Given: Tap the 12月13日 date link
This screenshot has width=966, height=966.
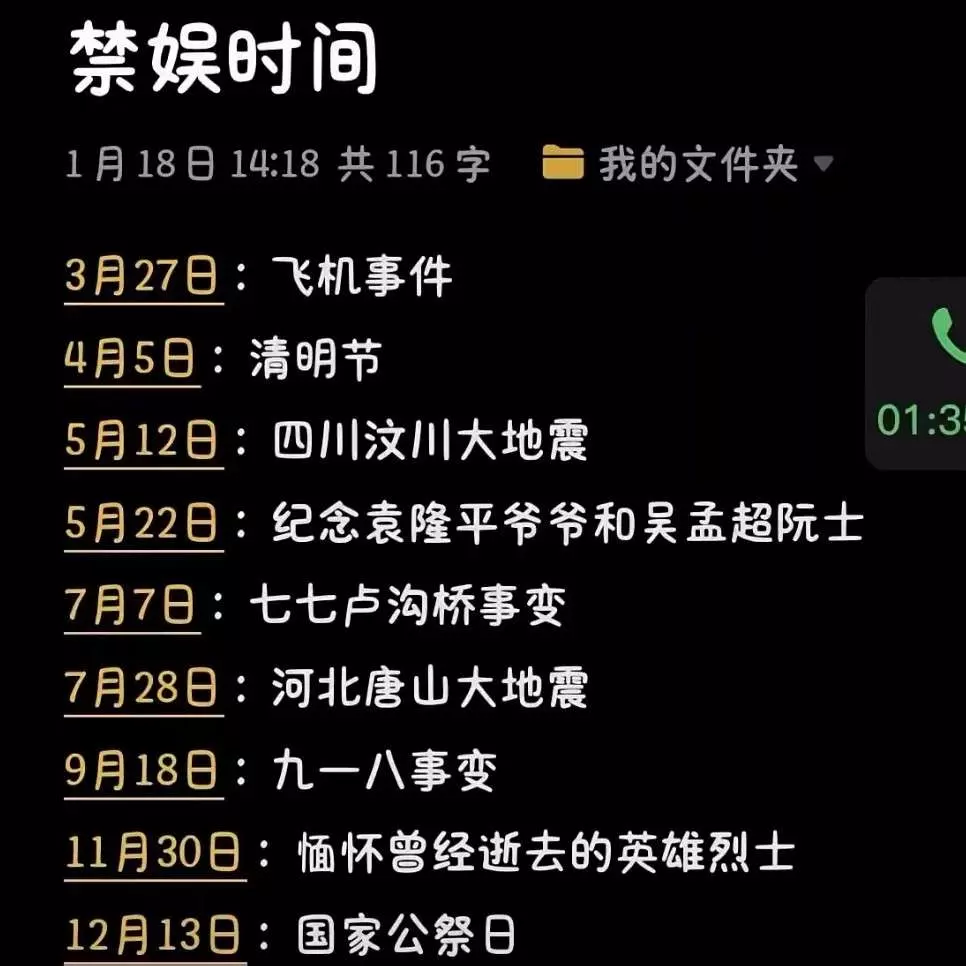Looking at the screenshot, I should (x=154, y=936).
